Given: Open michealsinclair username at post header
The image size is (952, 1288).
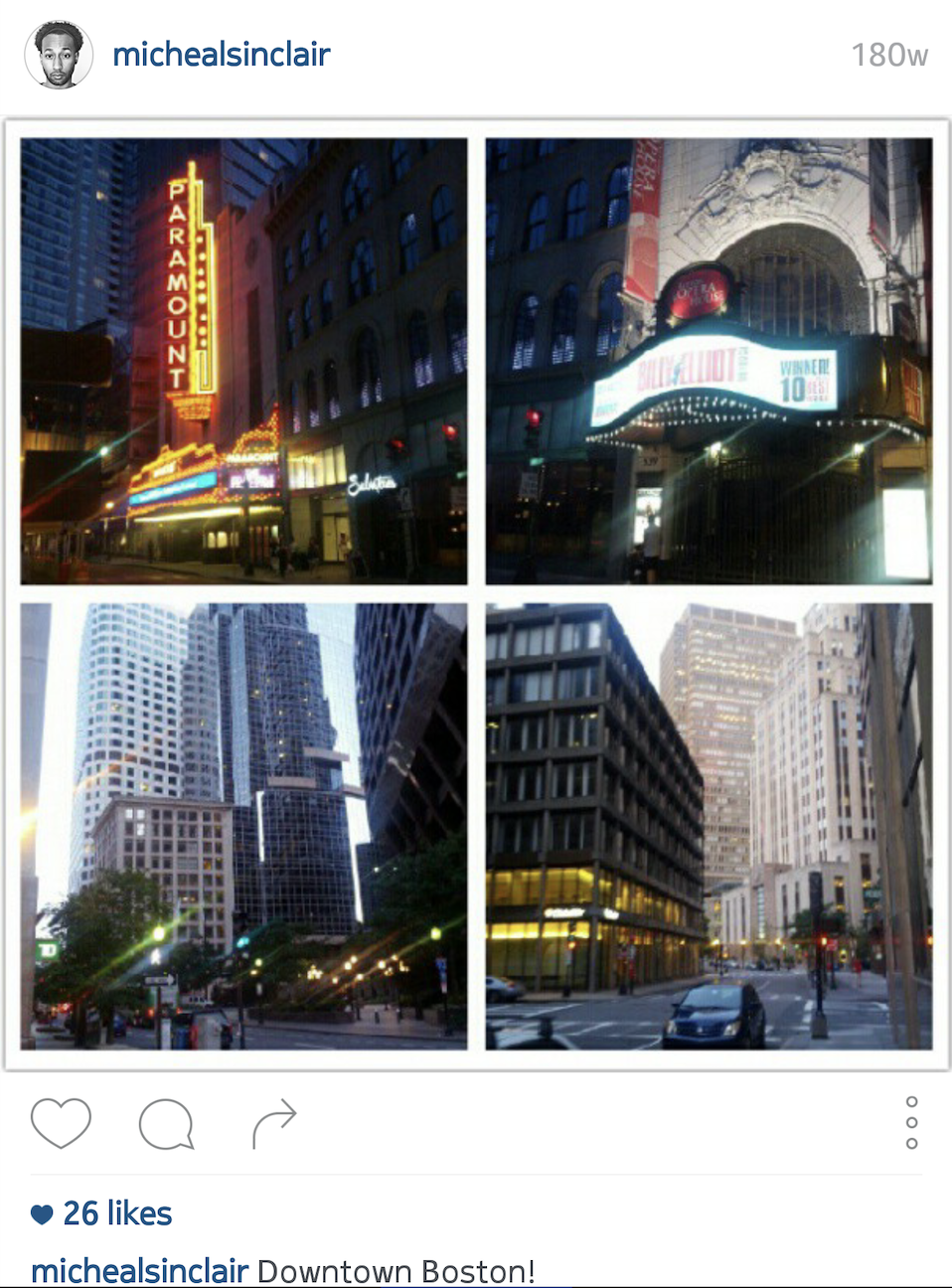Looking at the screenshot, I should 221,55.
